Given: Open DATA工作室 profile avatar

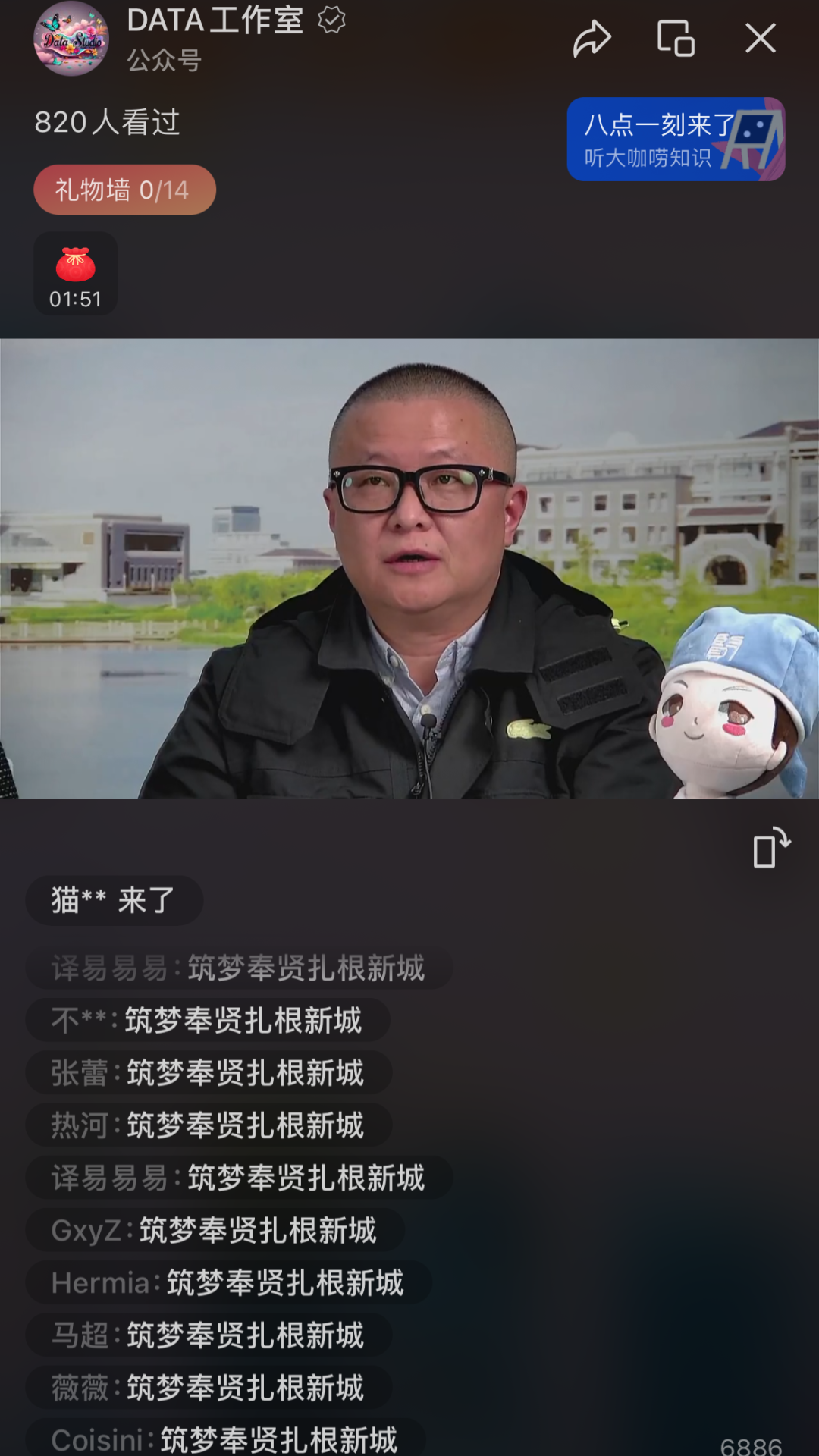Looking at the screenshot, I should coord(71,39).
